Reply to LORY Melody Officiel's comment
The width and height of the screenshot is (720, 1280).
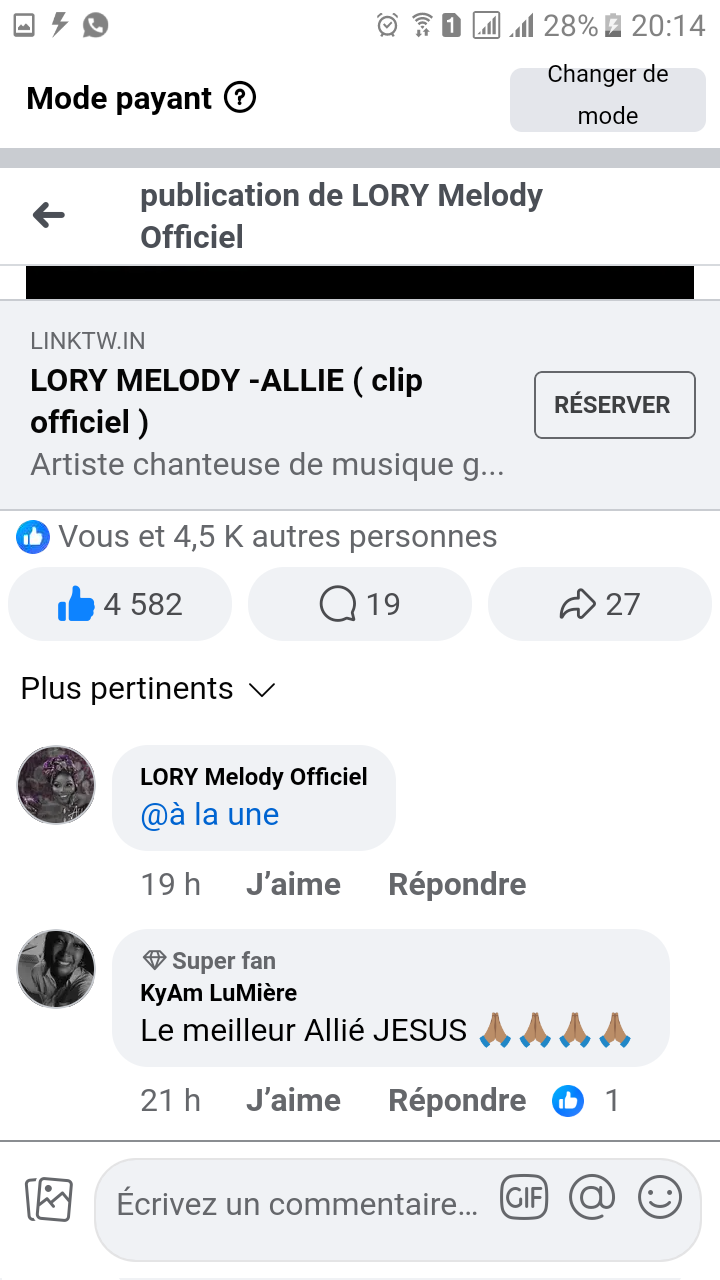(x=457, y=884)
